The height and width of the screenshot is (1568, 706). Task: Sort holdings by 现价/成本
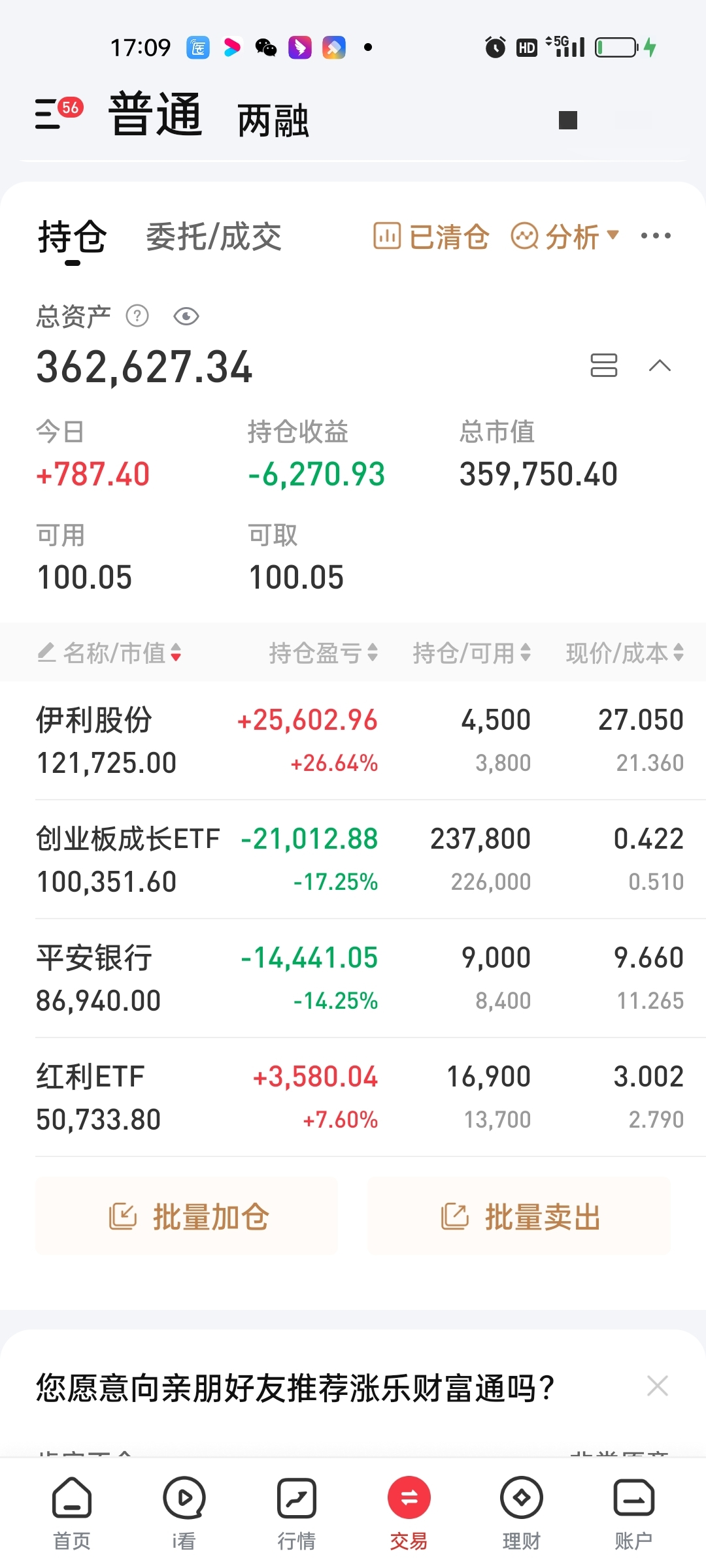click(624, 653)
